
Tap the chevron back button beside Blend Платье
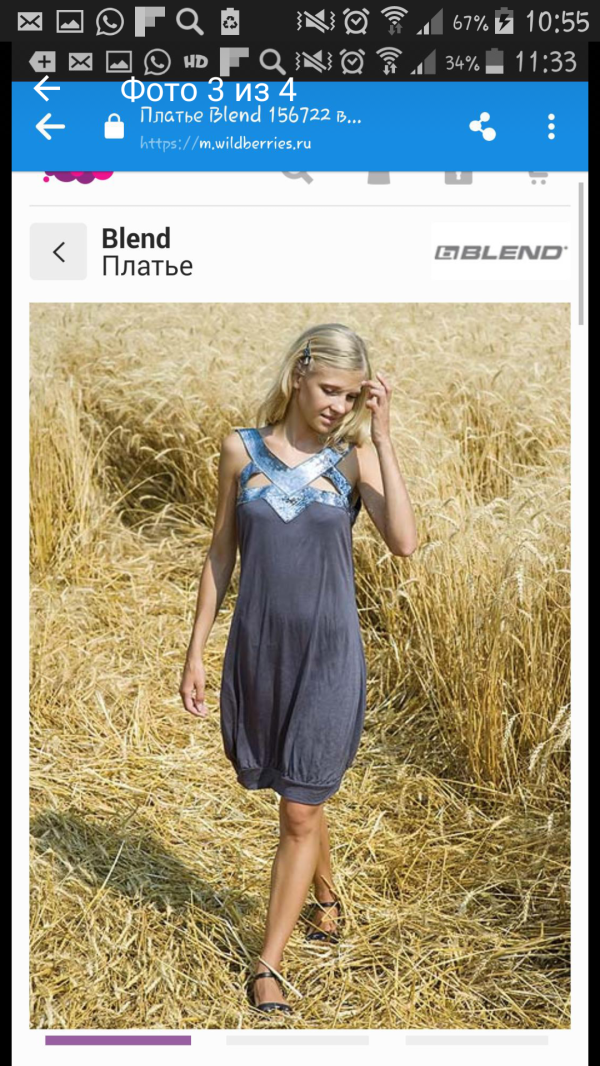click(58, 252)
